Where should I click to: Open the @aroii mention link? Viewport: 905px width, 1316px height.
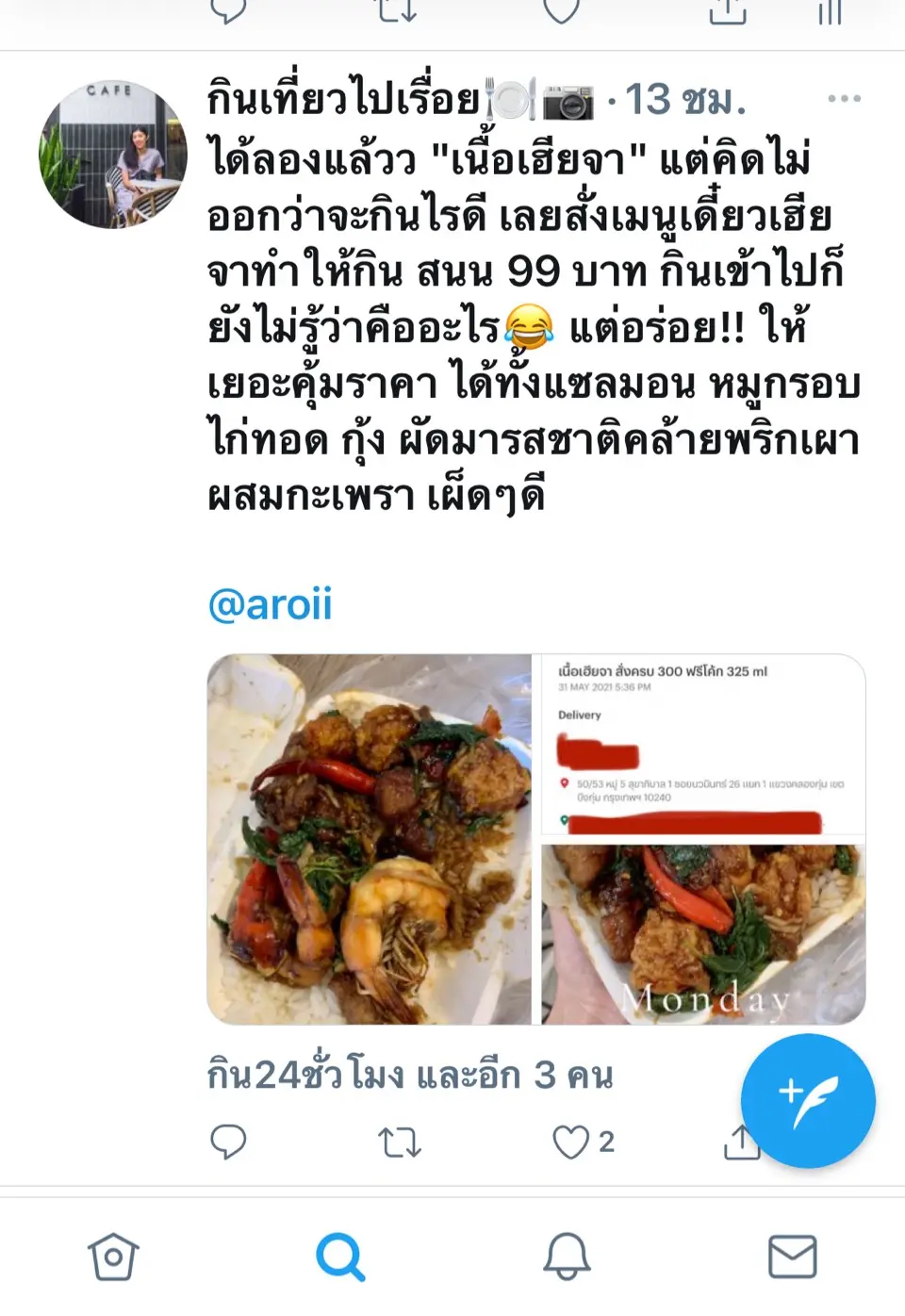270,604
